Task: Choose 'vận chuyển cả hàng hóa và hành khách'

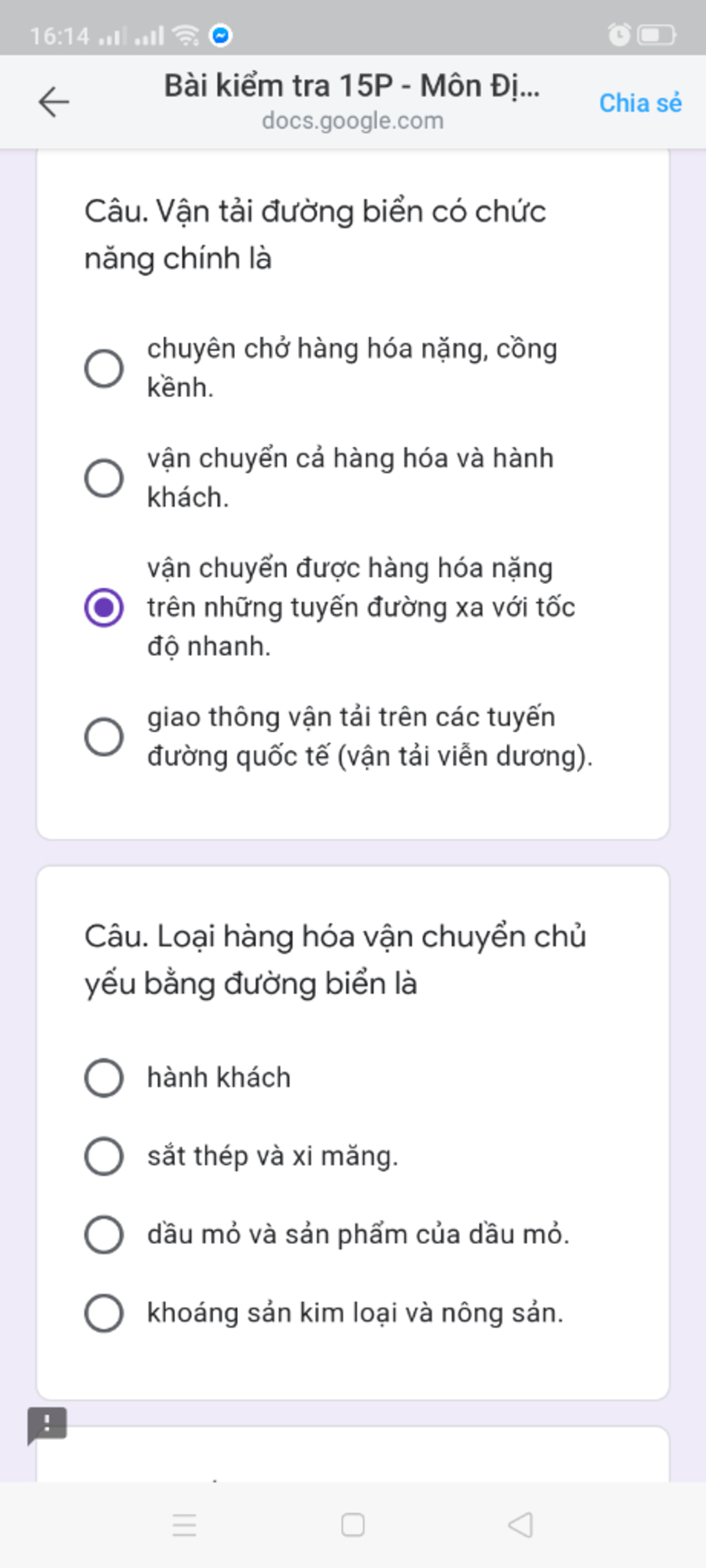Action: [104, 478]
